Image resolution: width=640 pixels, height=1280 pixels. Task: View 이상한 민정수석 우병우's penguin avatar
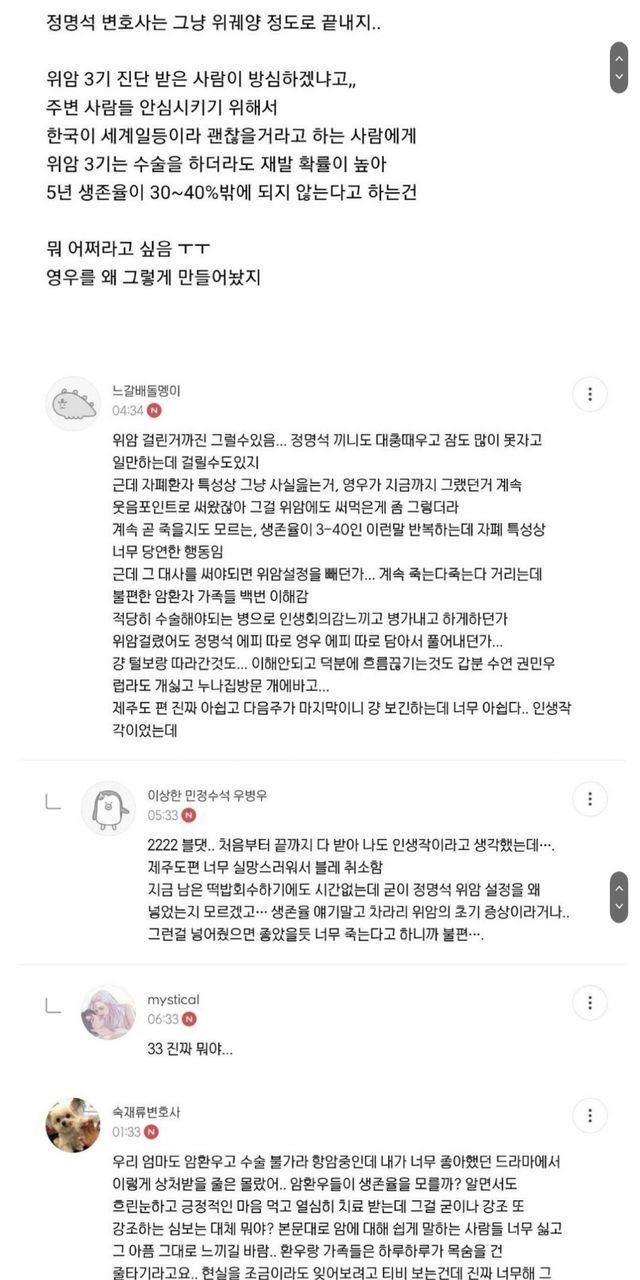[x=108, y=809]
